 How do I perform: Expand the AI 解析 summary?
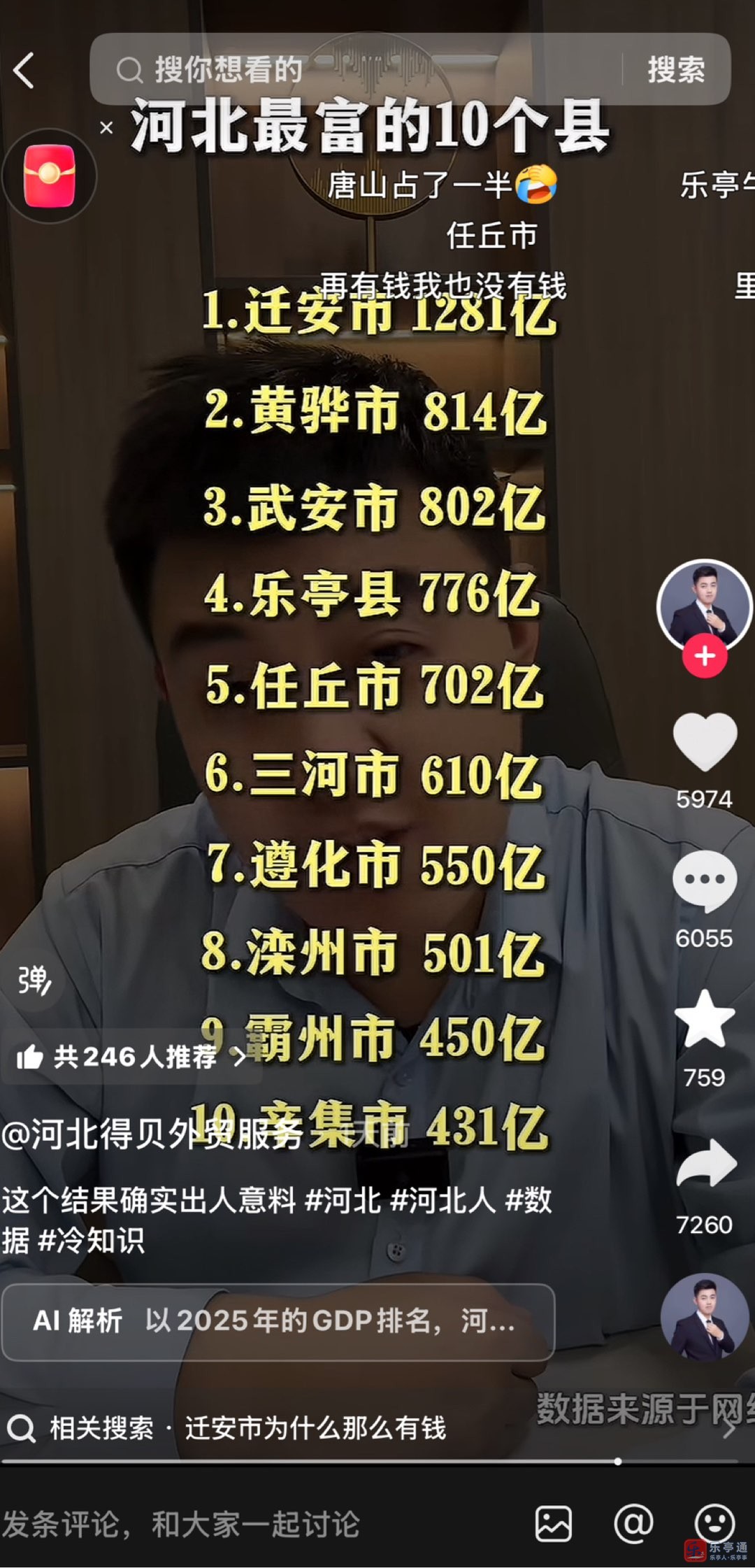pyautogui.click(x=278, y=1320)
